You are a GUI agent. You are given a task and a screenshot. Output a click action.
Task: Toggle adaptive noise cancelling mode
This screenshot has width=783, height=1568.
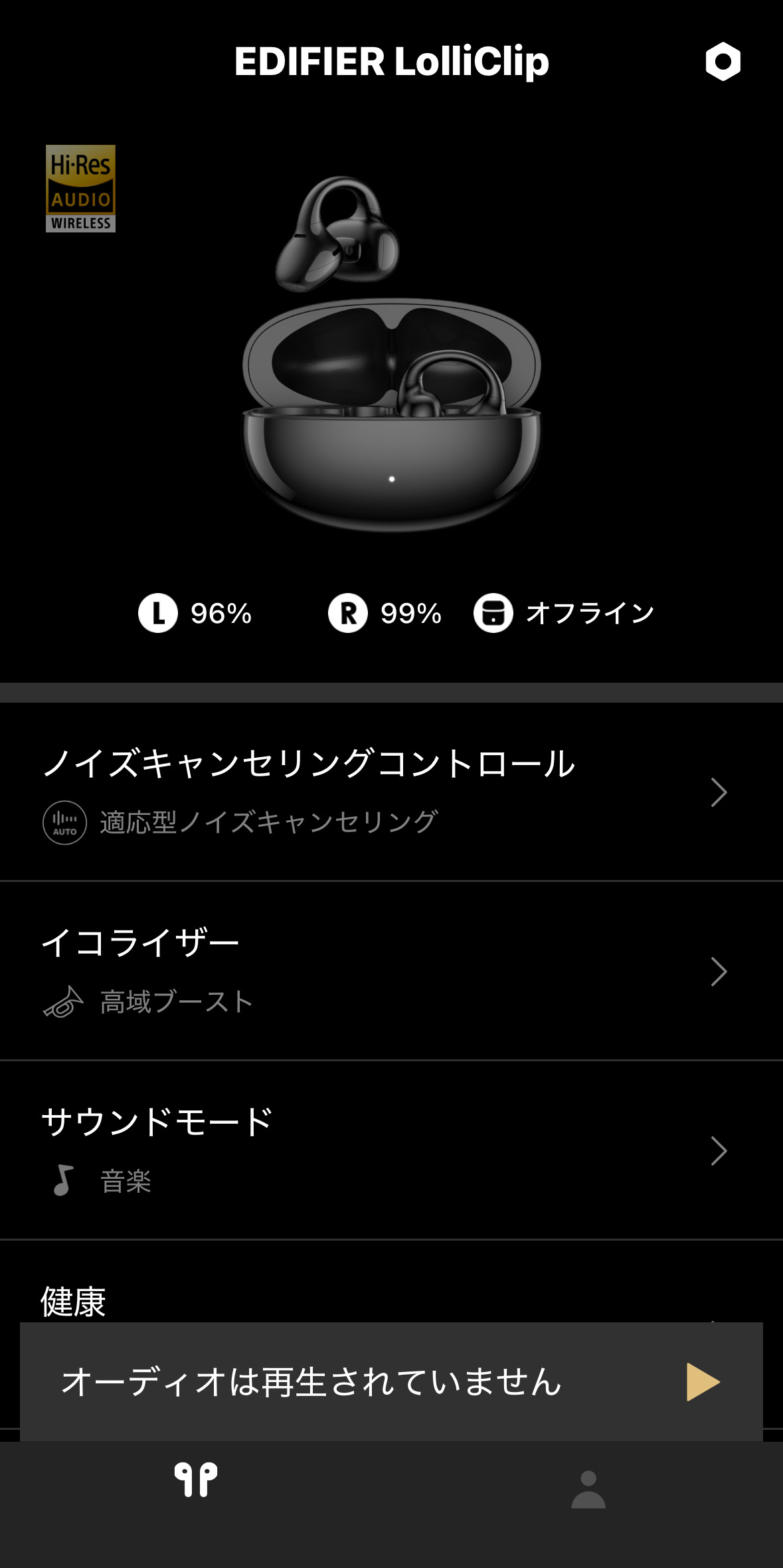click(x=266, y=823)
